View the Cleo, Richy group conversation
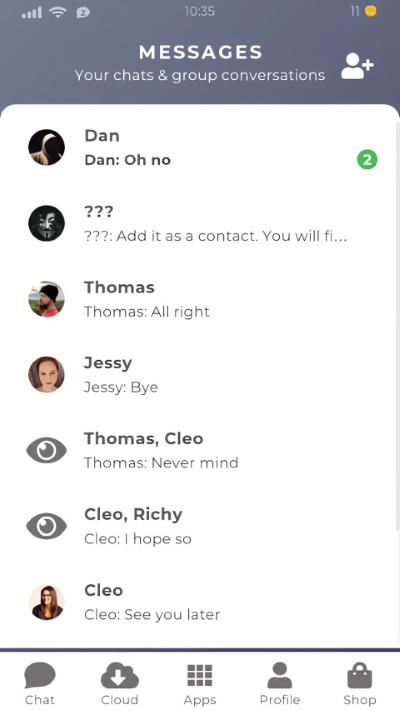400x711 pixels. point(200,526)
